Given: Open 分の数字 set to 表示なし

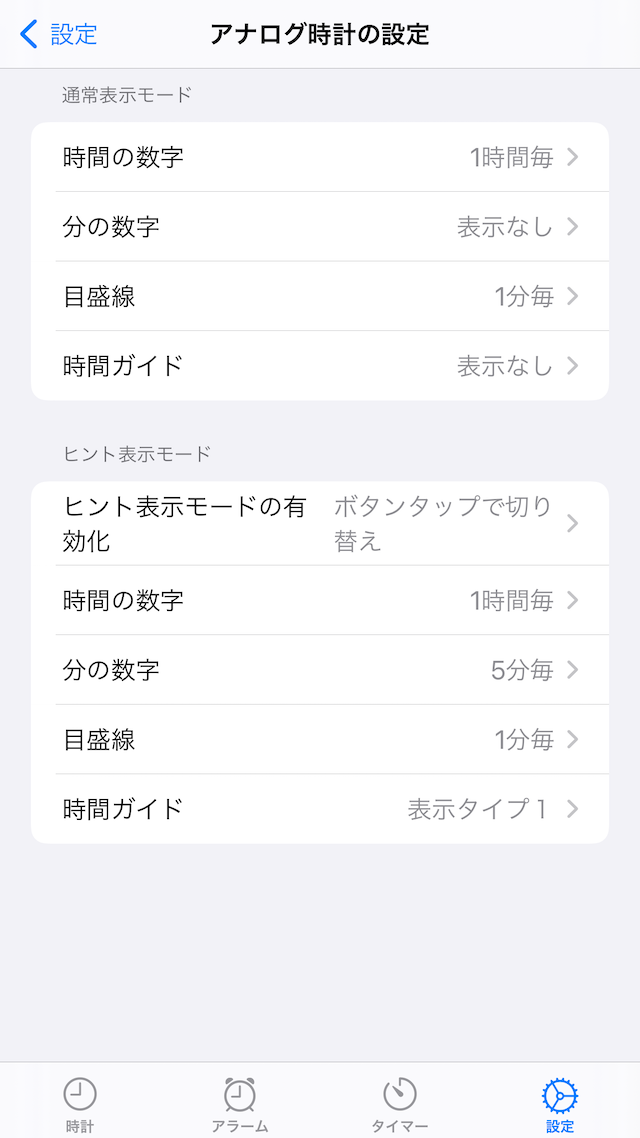Looking at the screenshot, I should point(320,226).
